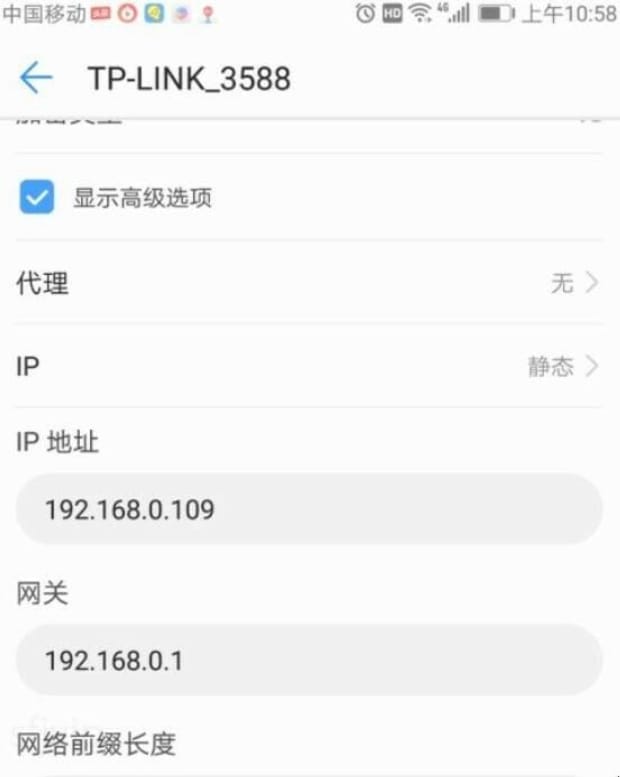The image size is (620, 777).
Task: Uncheck the 显示高级选项 checkbox
Action: click(37, 197)
